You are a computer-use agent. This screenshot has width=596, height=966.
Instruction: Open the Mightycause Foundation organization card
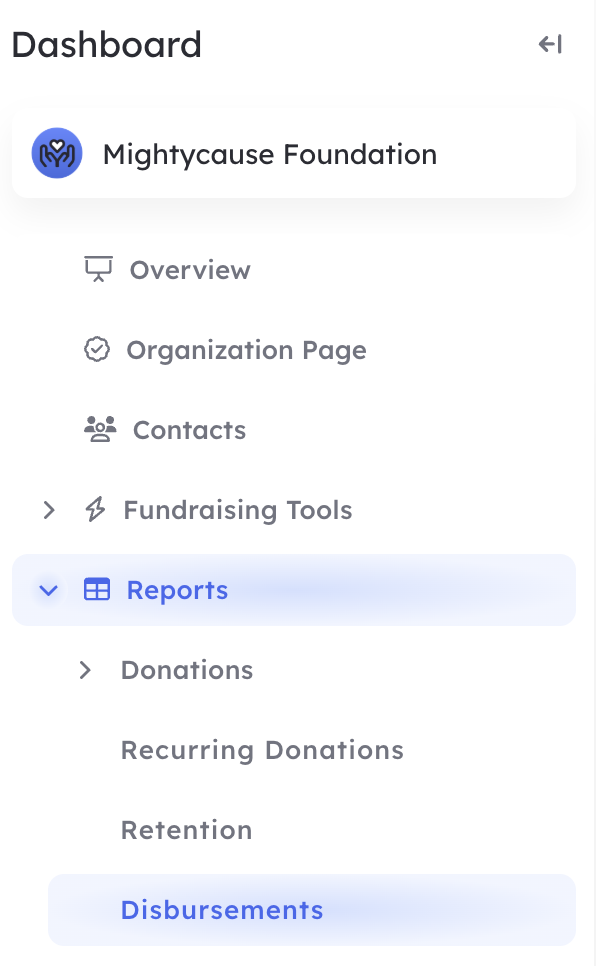[293, 154]
